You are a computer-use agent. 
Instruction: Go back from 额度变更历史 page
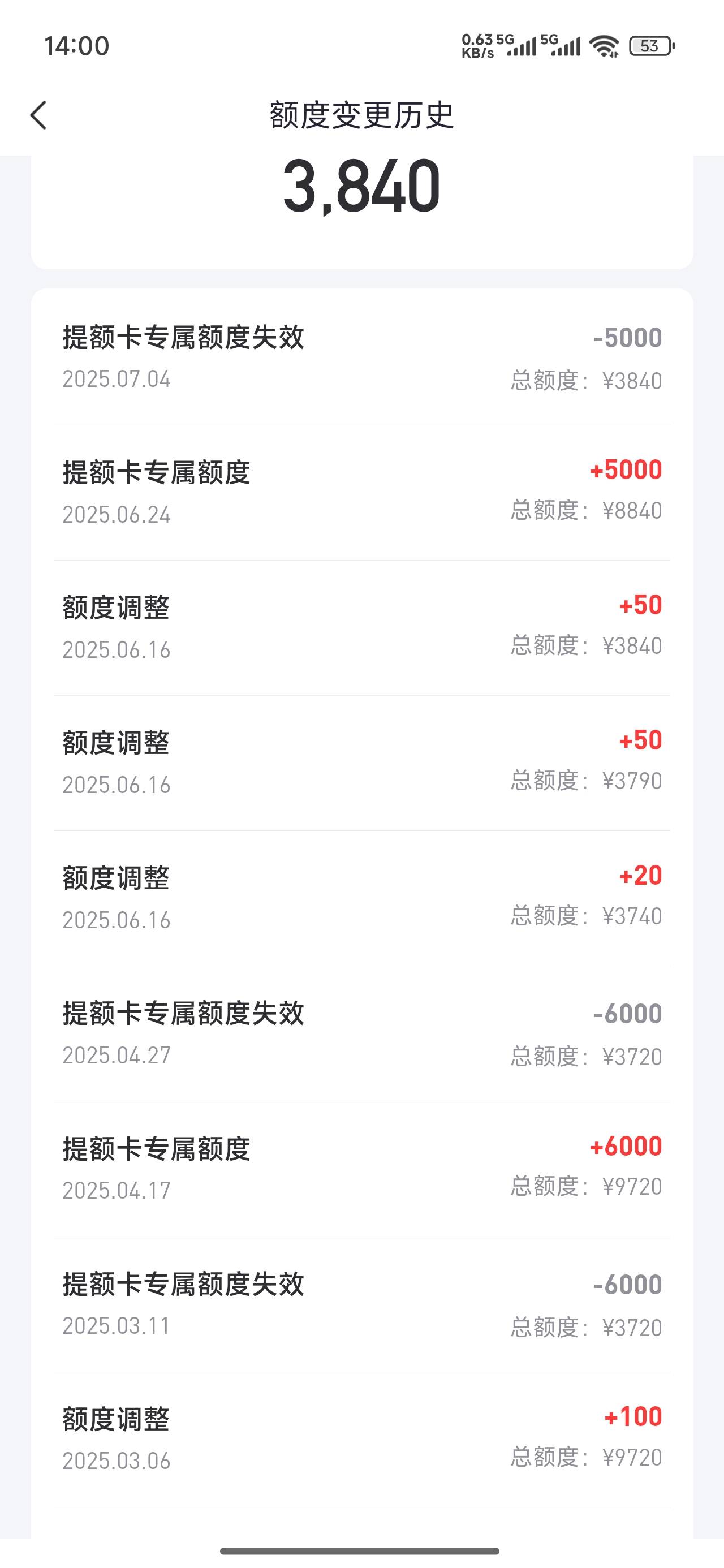click(x=38, y=115)
